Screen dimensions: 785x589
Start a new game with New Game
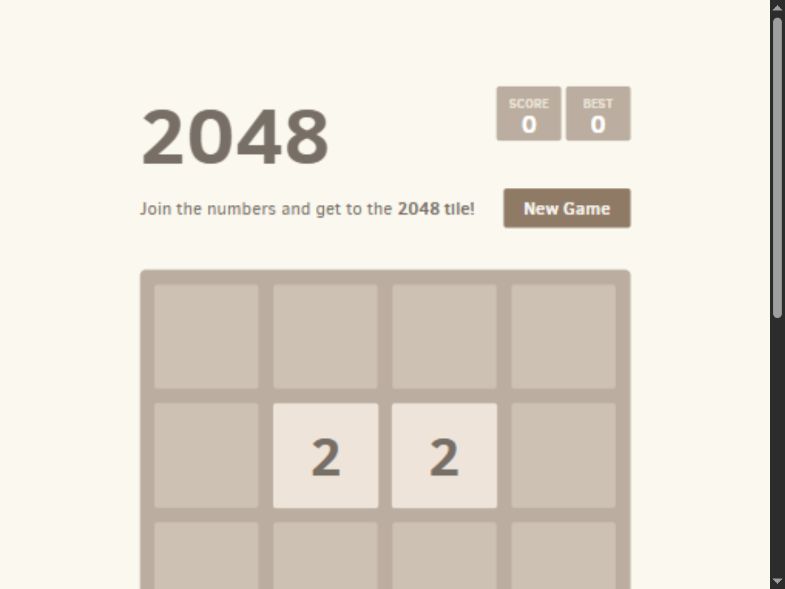click(x=567, y=208)
